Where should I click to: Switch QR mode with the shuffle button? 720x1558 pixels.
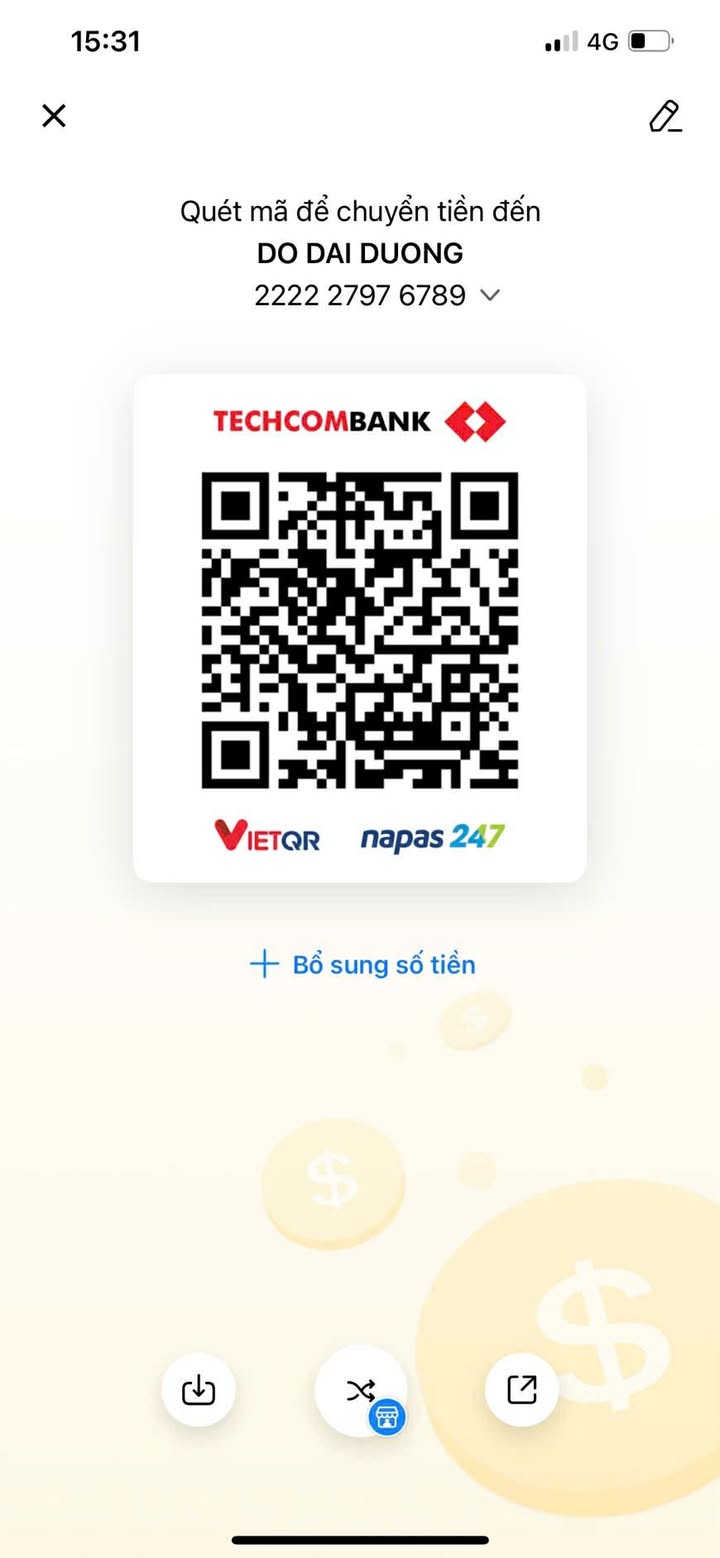pyautogui.click(x=360, y=1390)
